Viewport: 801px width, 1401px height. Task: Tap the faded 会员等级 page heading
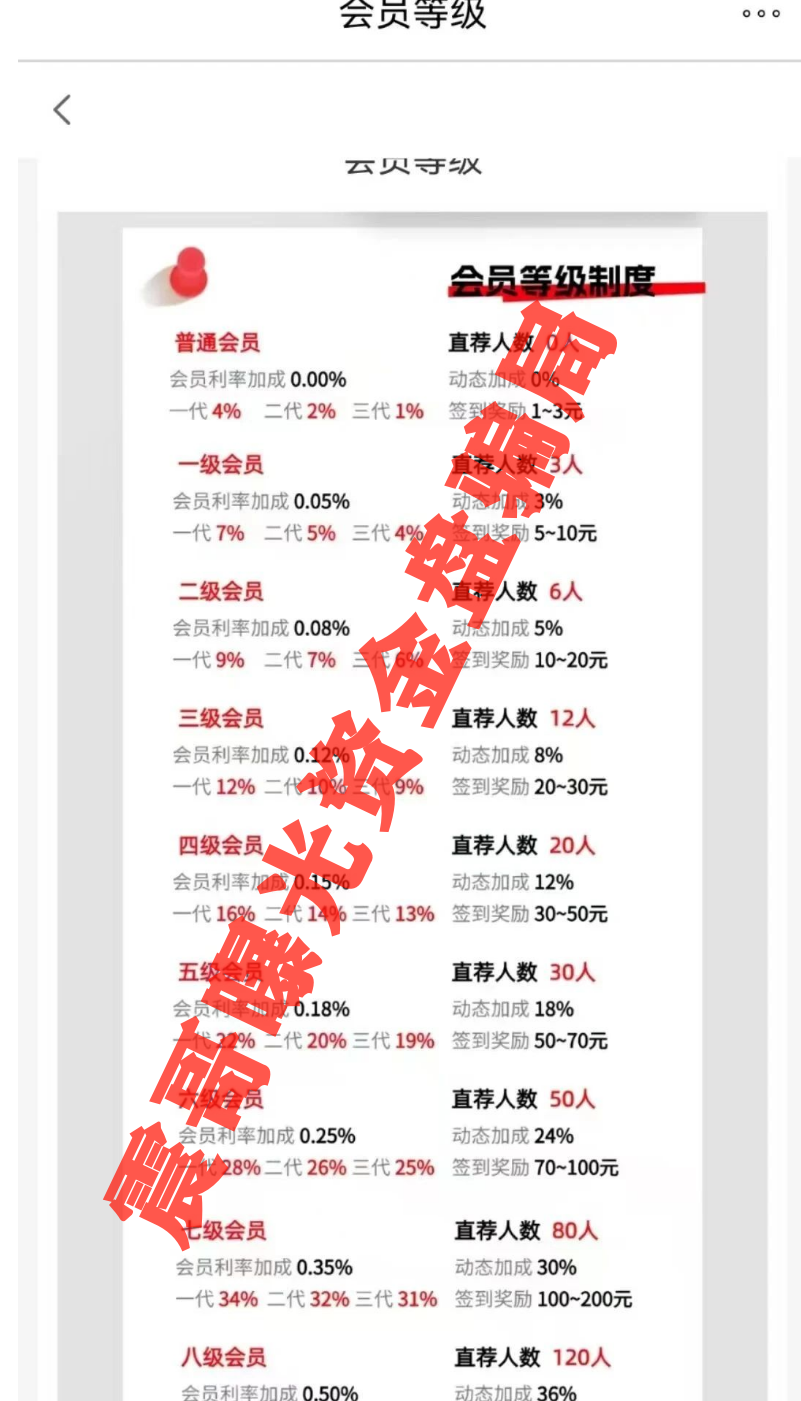[x=412, y=163]
